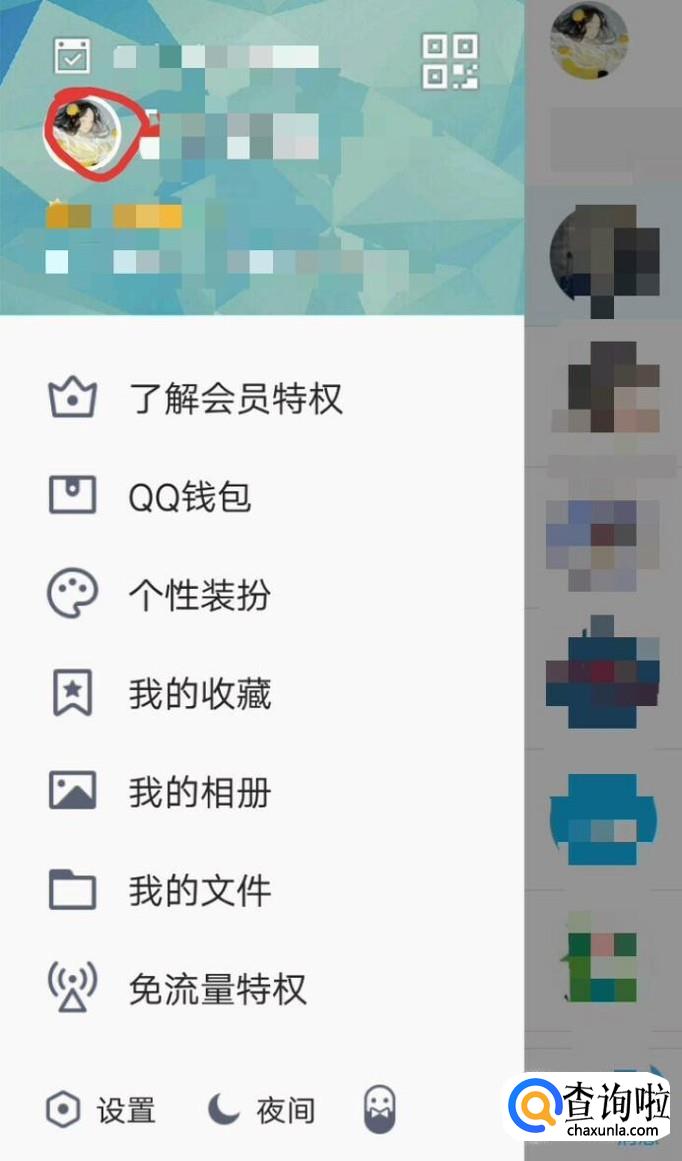This screenshot has width=682, height=1161.
Task: Open QQ钱包
Action: click(x=189, y=497)
